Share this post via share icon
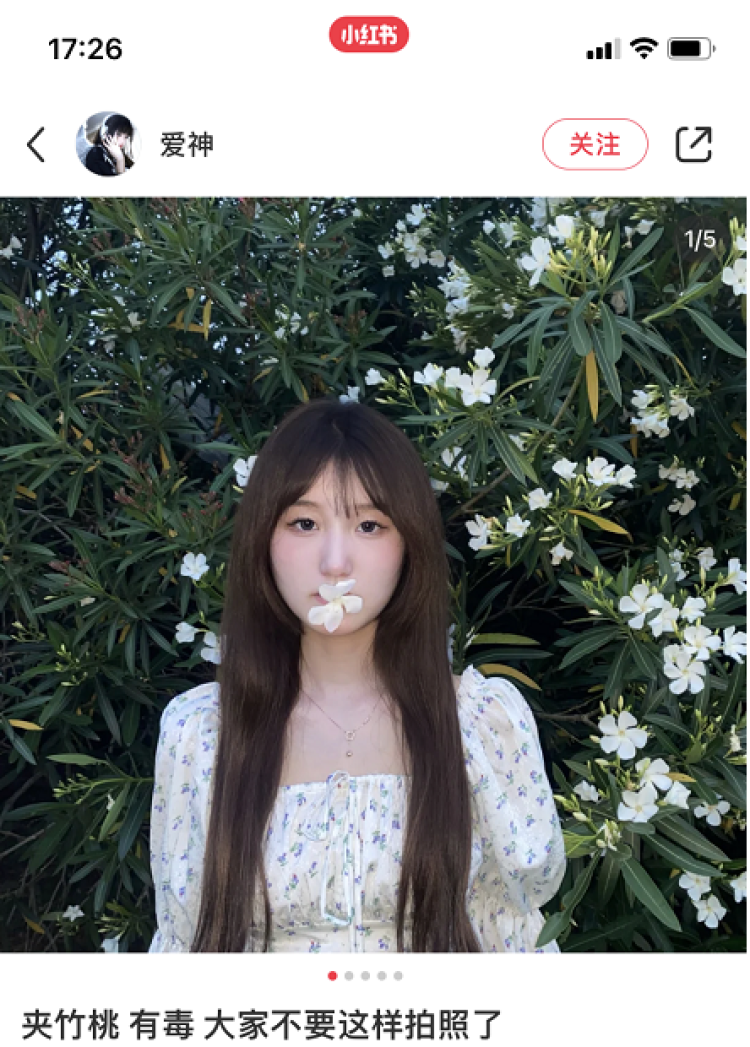 click(x=693, y=144)
